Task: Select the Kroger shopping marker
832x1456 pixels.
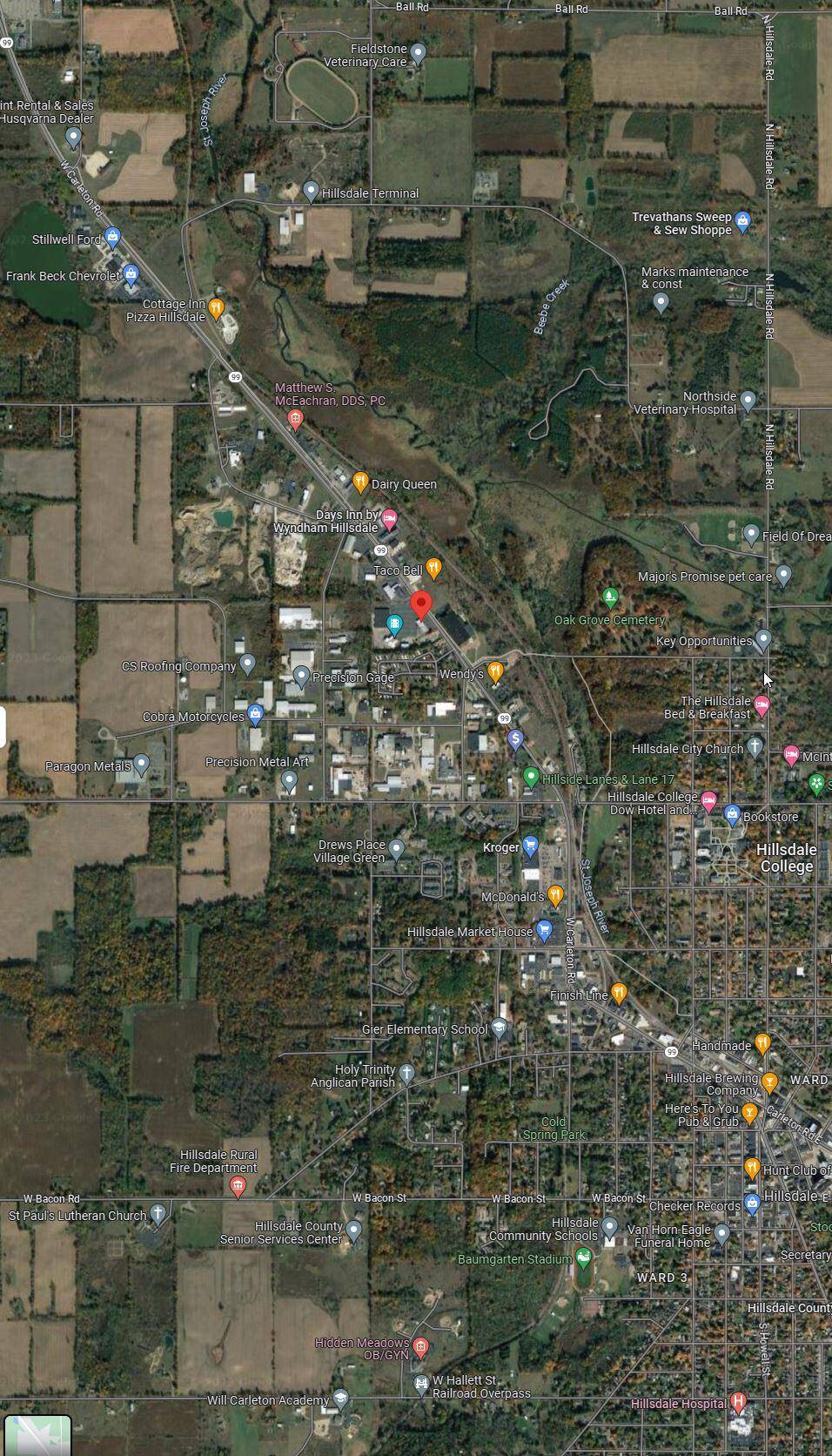Action: click(x=530, y=846)
